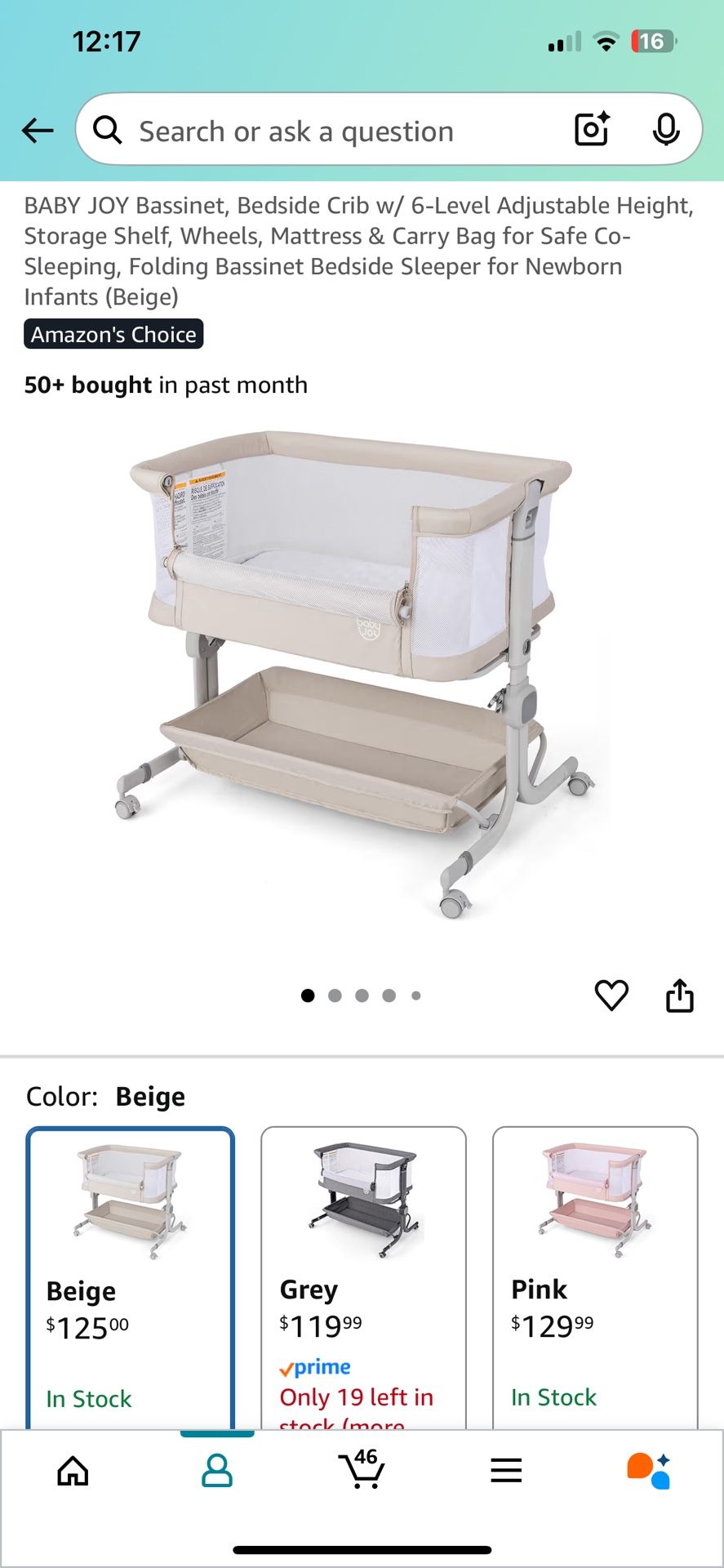Jump to the second product image dot
The height and width of the screenshot is (1568, 724).
click(x=335, y=995)
